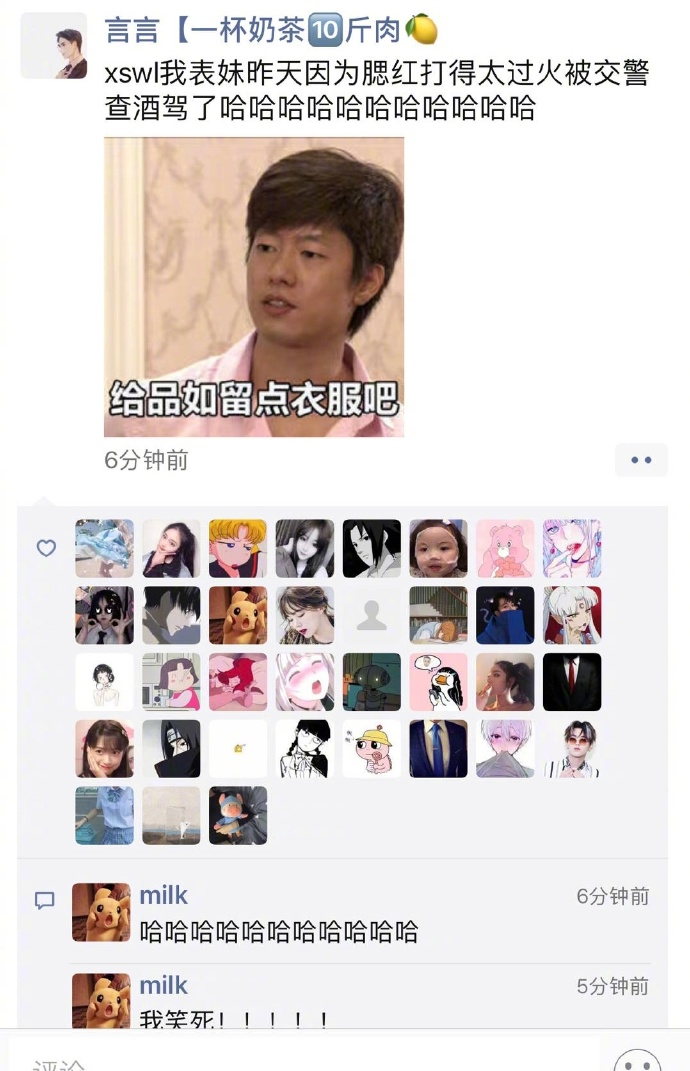Open the Sailor Moon avatar in likes
Viewport: 690px width, 1071px height.
pos(238,548)
